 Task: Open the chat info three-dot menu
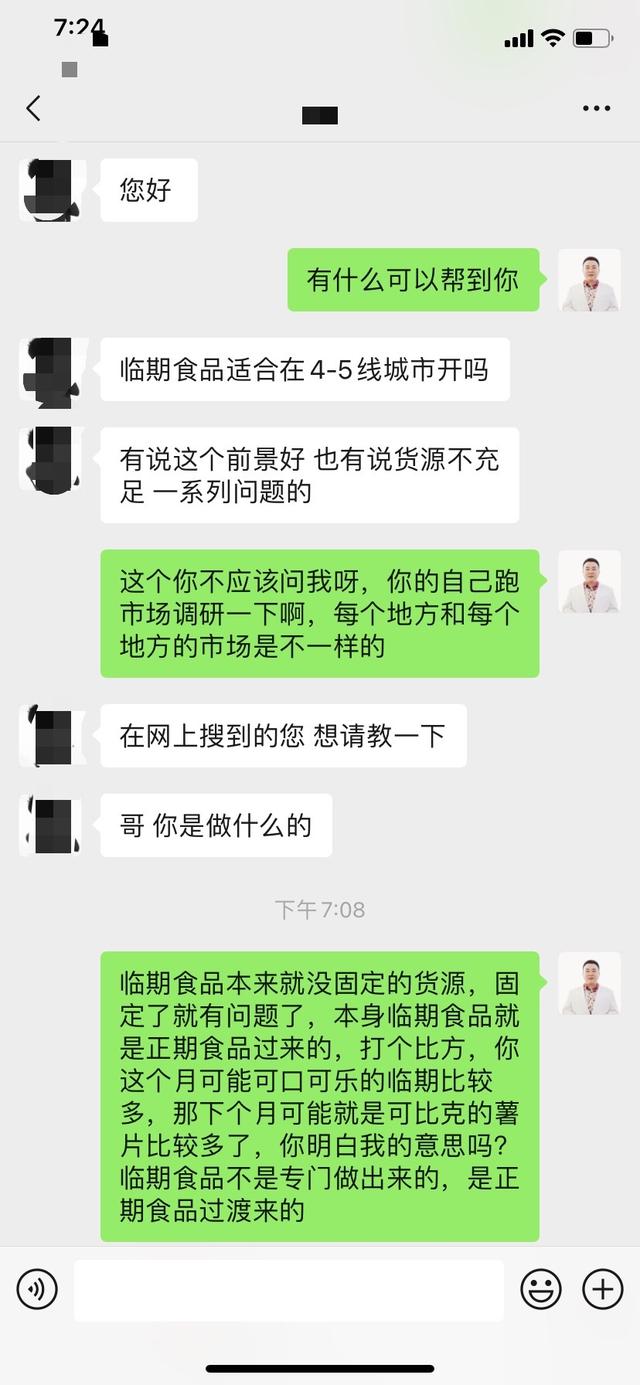596,109
